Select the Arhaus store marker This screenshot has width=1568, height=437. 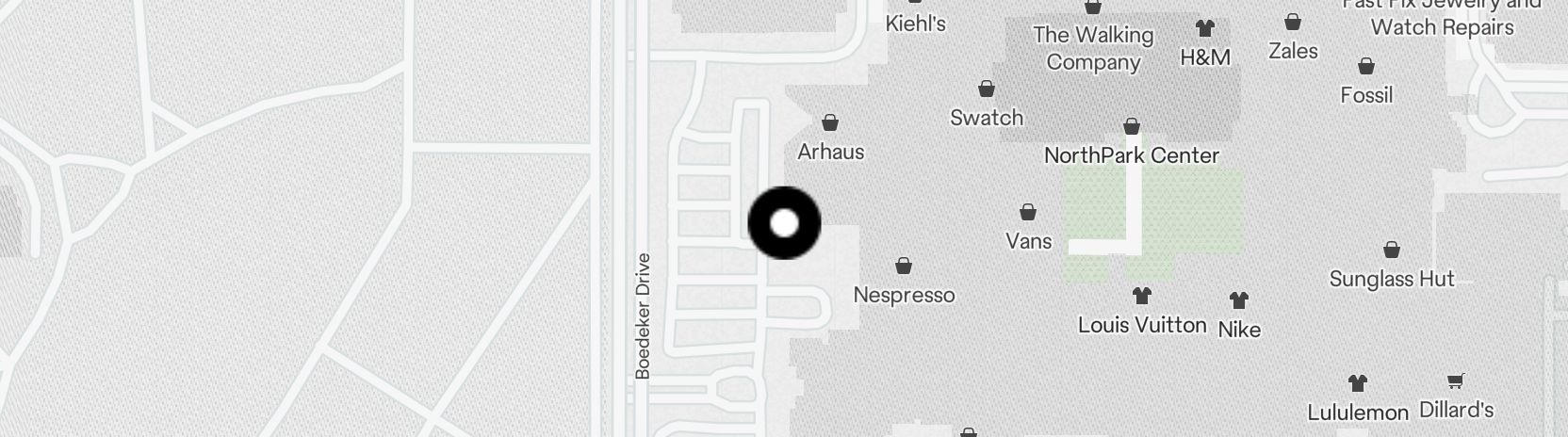[x=830, y=123]
